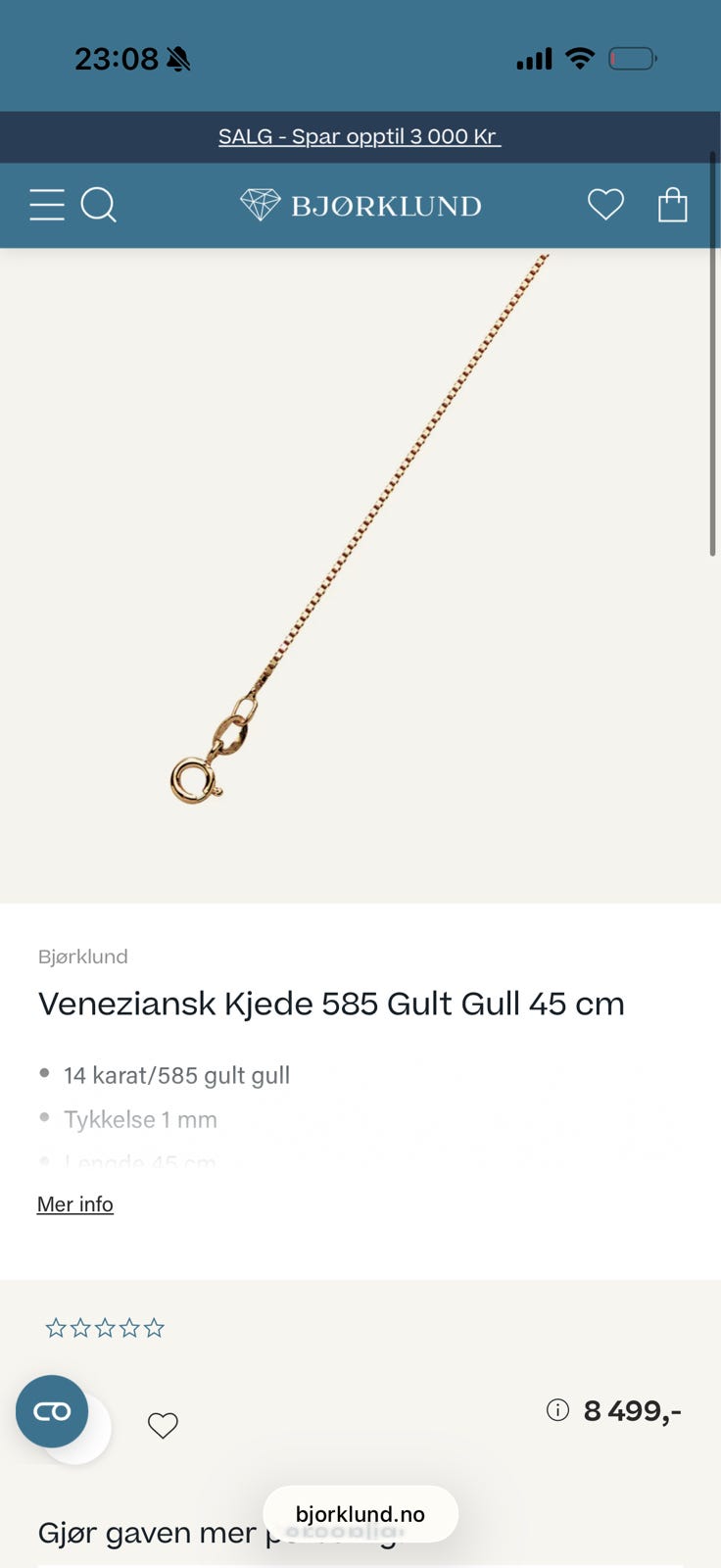Click the Bjørklund diamond logo

pos(260,204)
